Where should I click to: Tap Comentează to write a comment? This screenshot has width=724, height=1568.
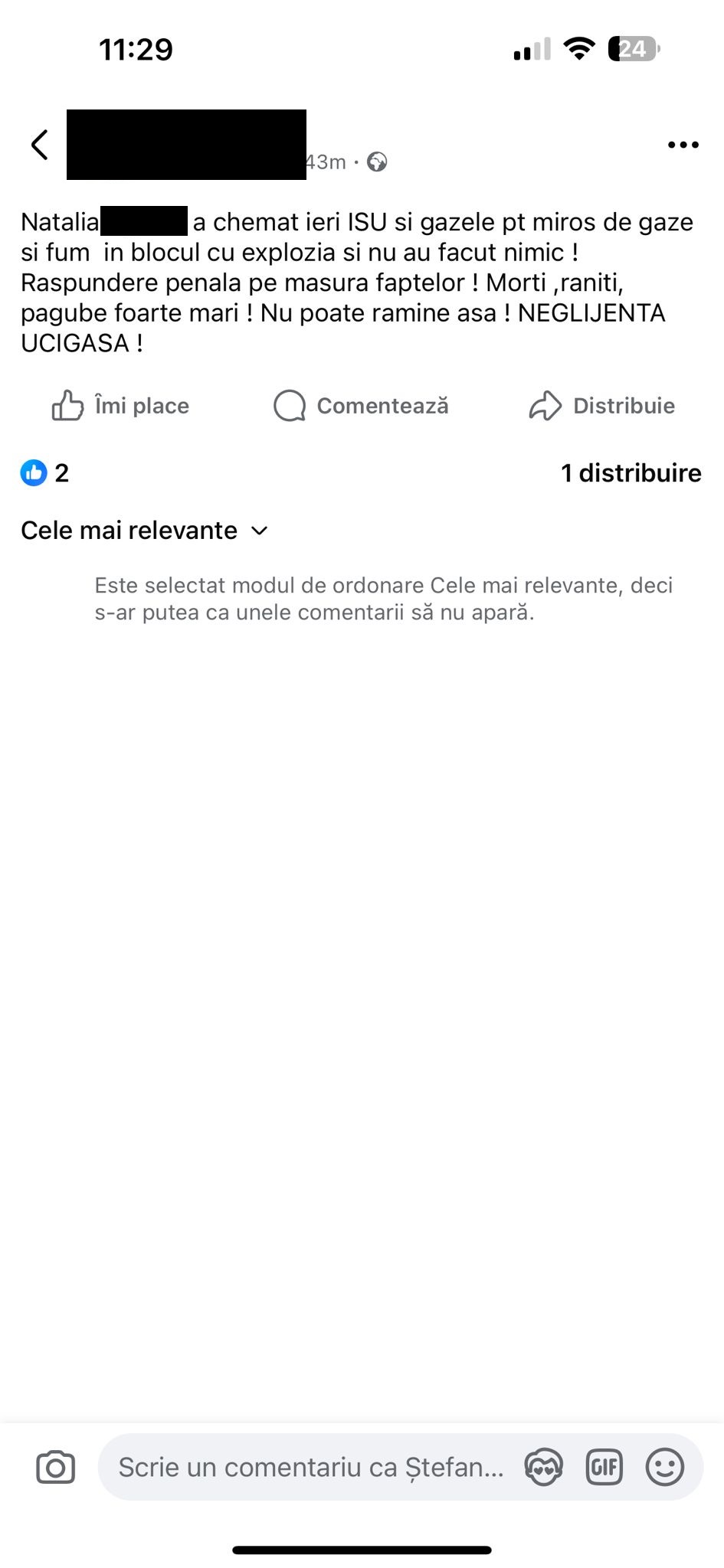coord(361,406)
